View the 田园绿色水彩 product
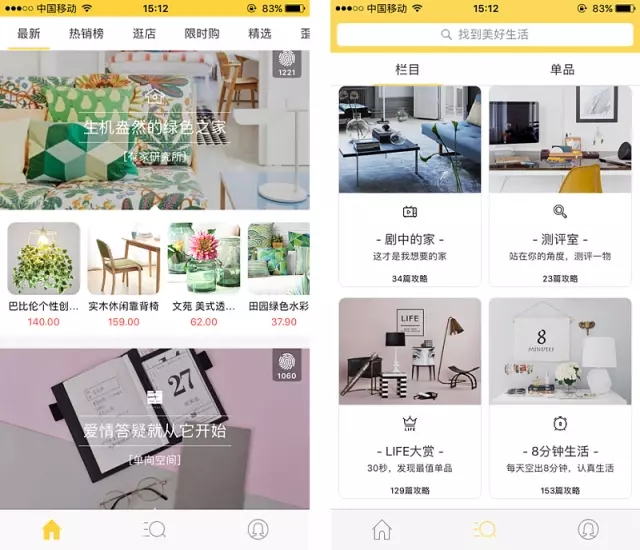 click(x=278, y=272)
